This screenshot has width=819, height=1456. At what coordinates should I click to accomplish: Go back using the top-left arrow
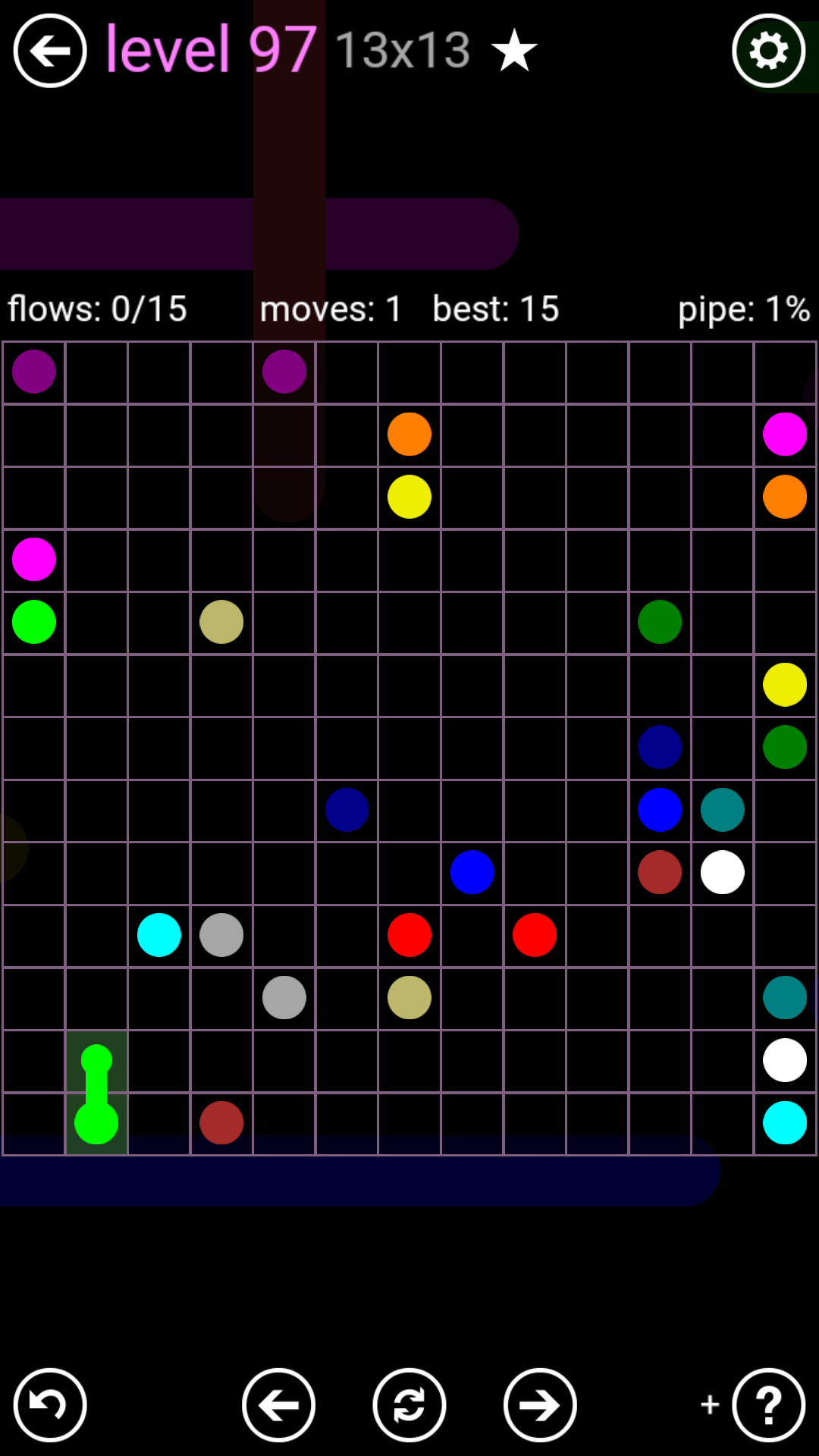pos(50,51)
